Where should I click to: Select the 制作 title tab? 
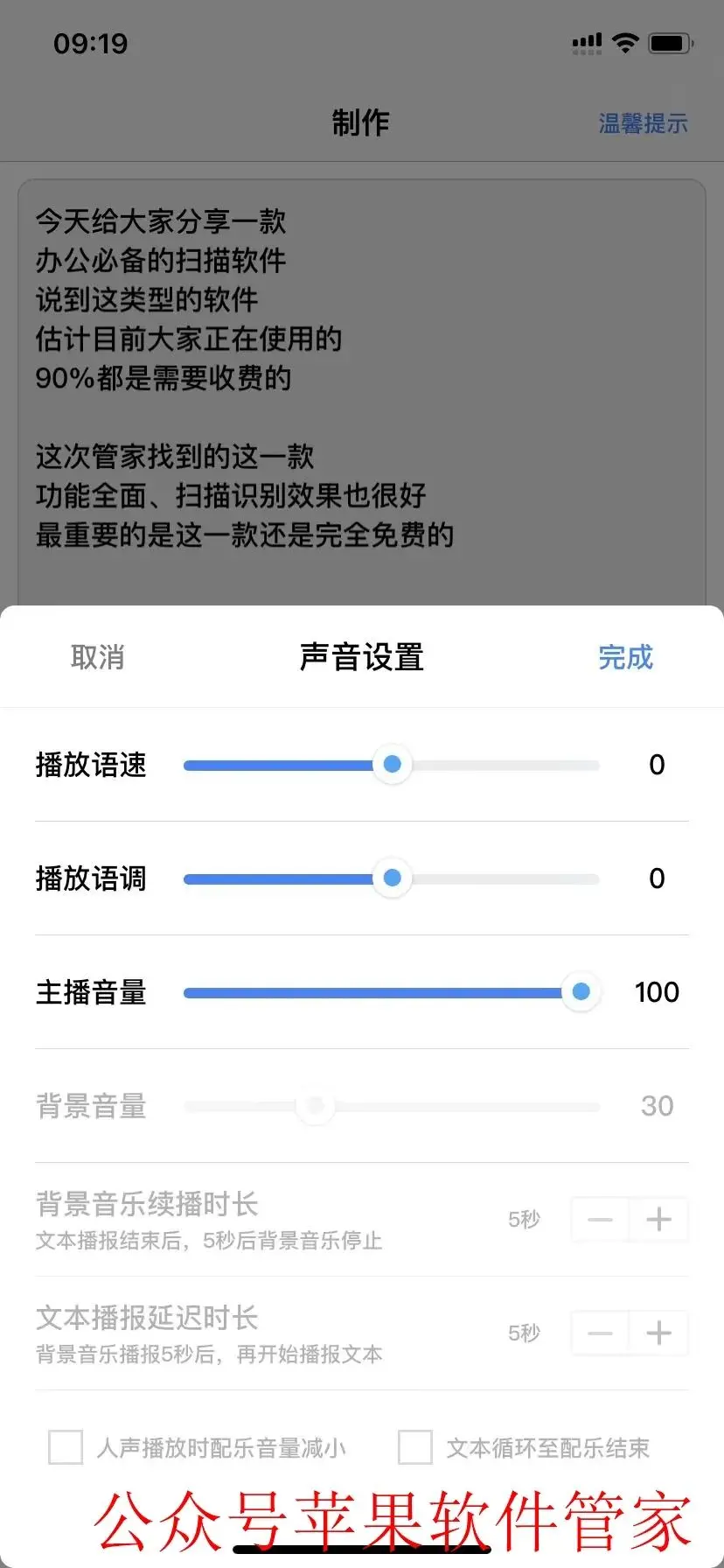click(362, 122)
